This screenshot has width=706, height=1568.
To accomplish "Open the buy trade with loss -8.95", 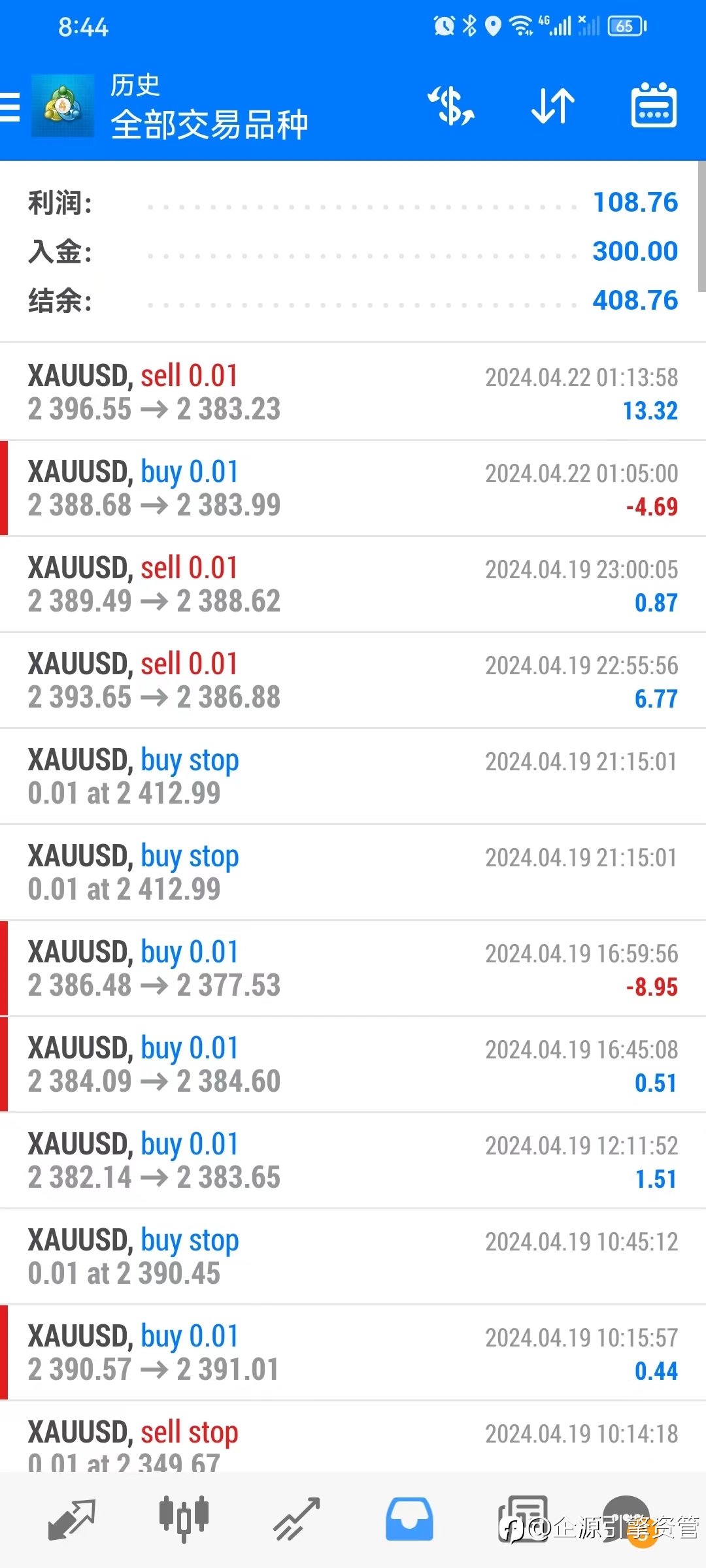I will tap(353, 969).
